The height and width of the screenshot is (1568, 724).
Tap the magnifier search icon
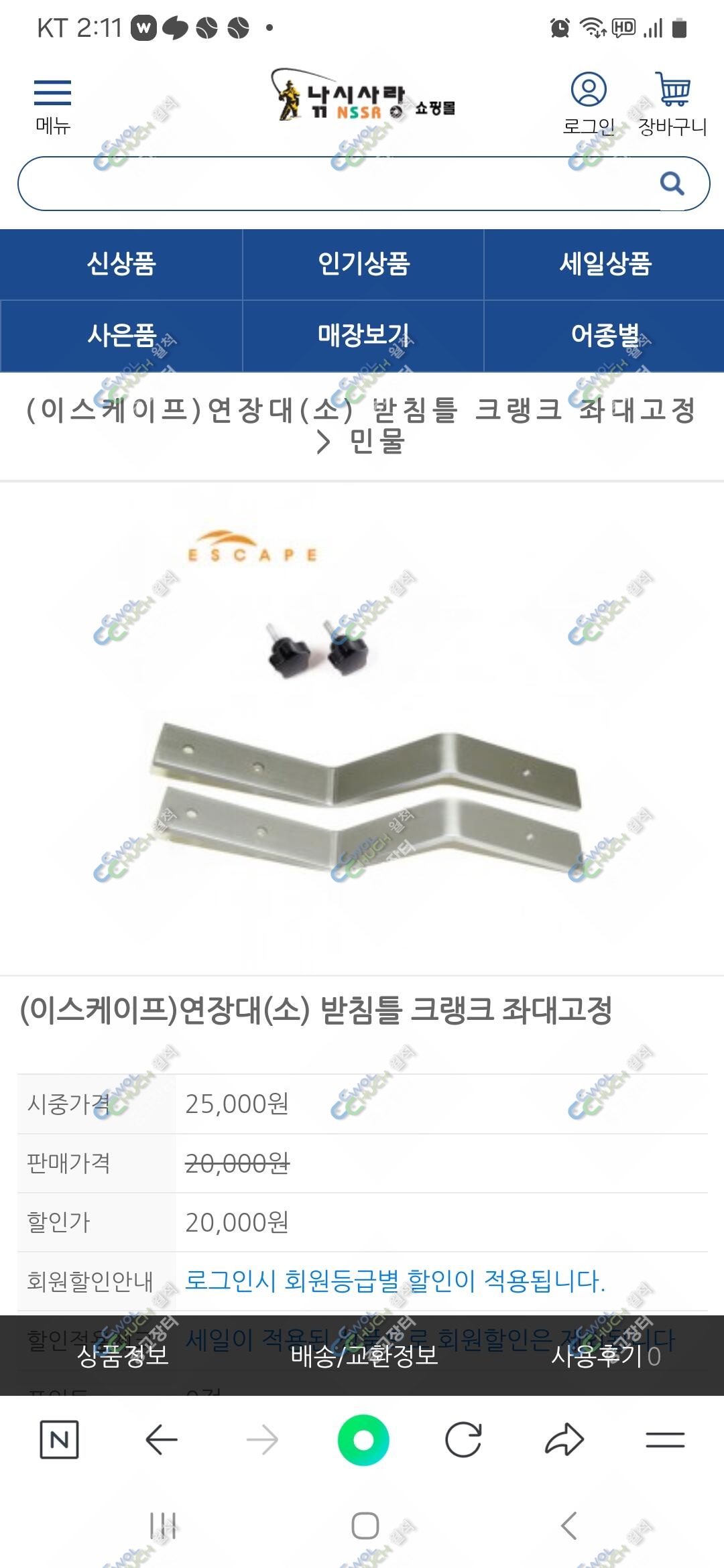pyautogui.click(x=672, y=183)
